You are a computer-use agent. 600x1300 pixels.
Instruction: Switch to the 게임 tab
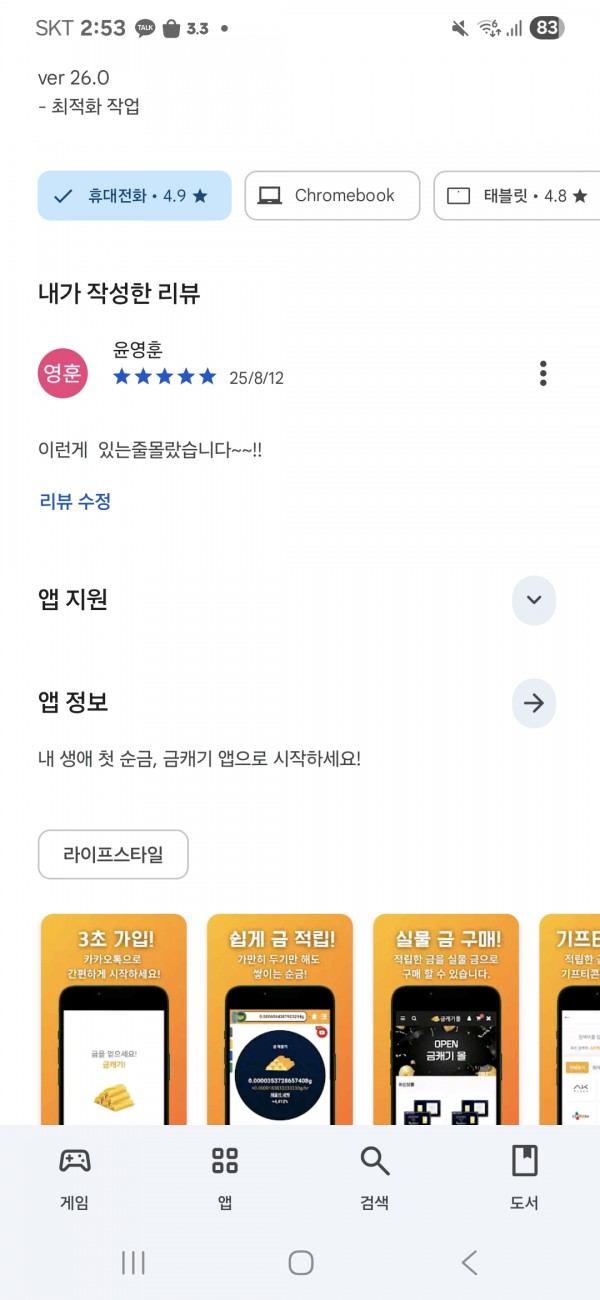(75, 1177)
